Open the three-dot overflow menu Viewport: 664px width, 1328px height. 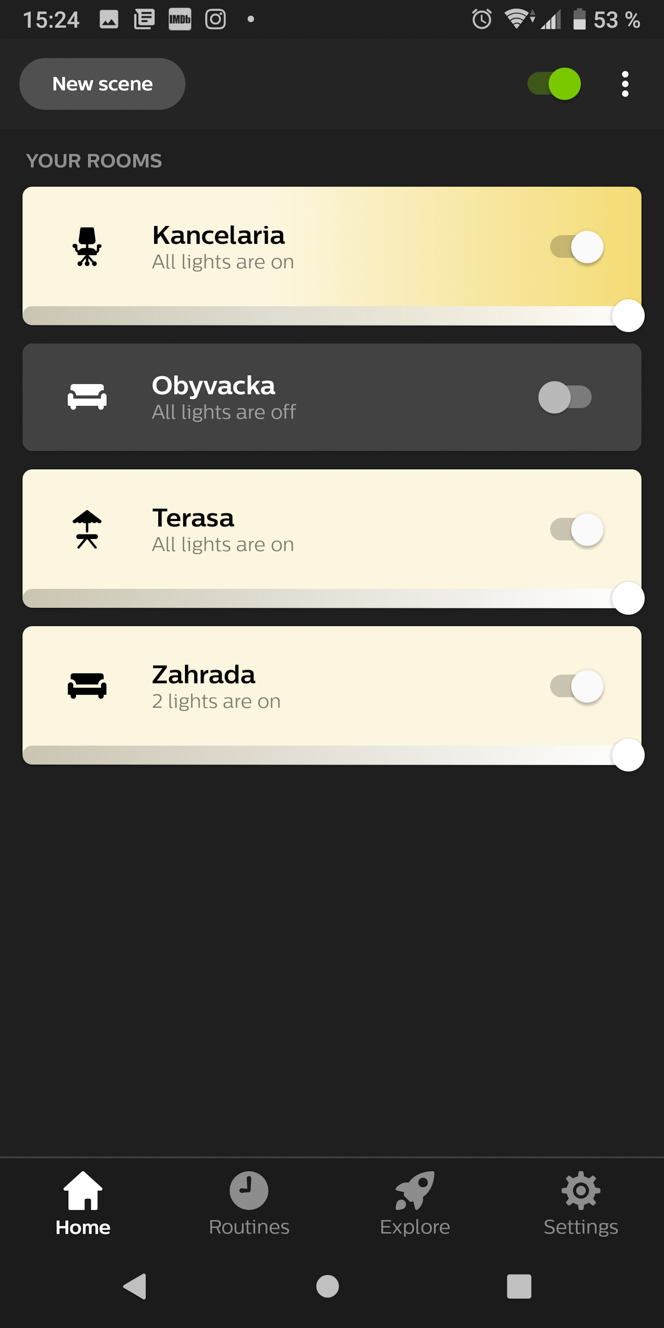pos(625,84)
